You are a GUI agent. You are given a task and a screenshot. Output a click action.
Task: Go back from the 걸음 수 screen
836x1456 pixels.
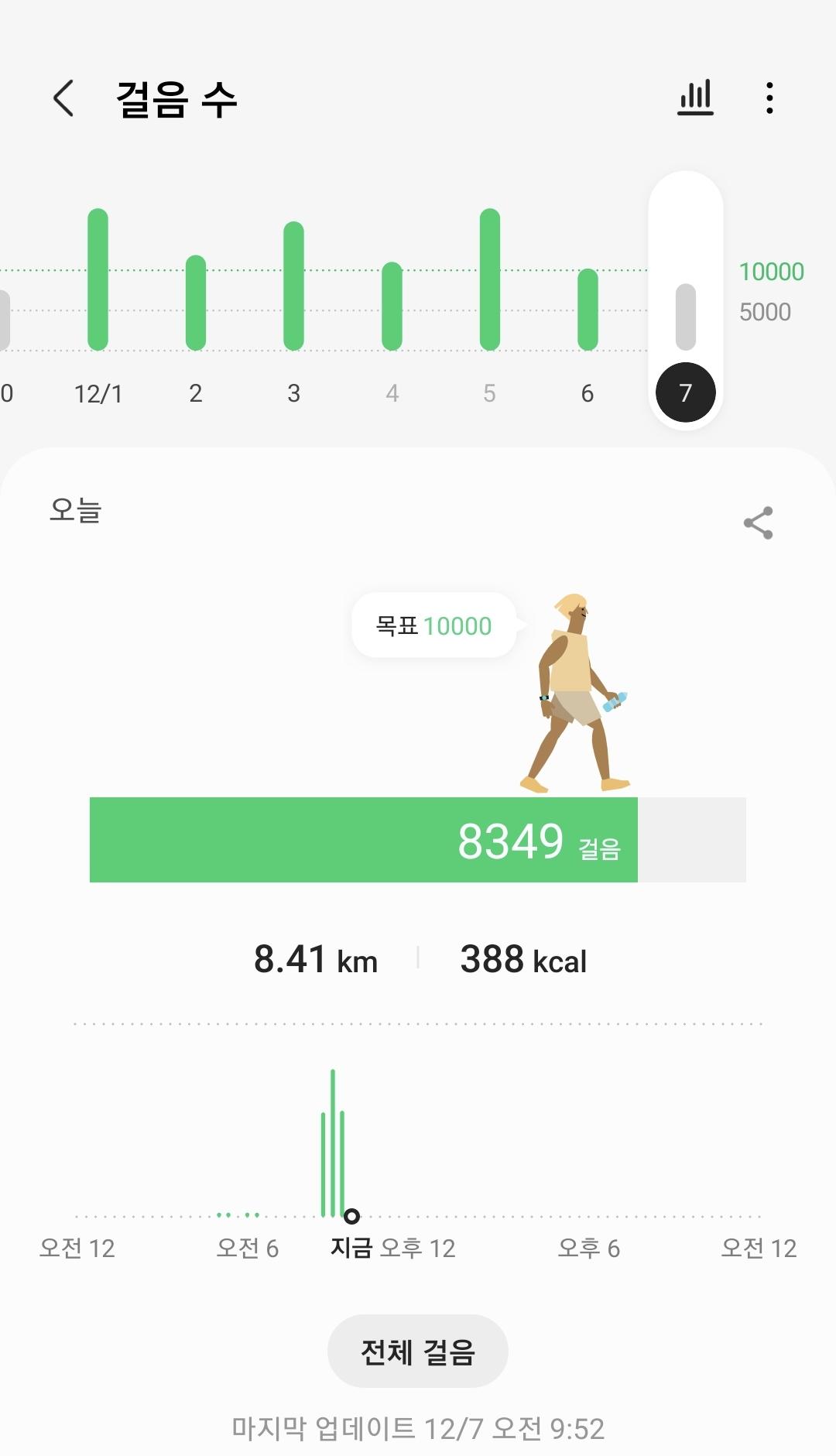coord(63,98)
